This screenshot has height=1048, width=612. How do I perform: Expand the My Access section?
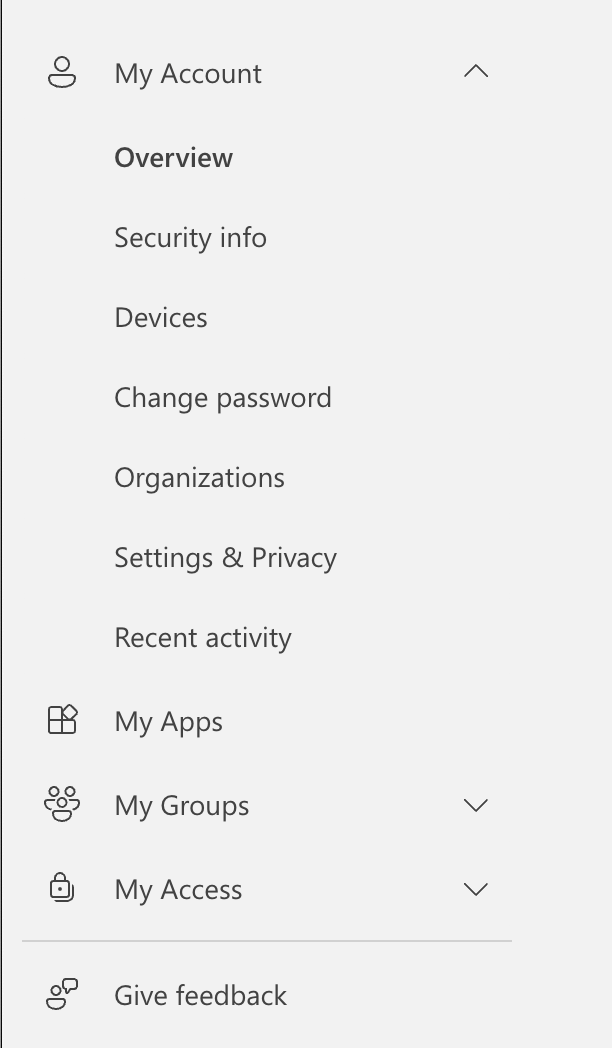pos(476,889)
